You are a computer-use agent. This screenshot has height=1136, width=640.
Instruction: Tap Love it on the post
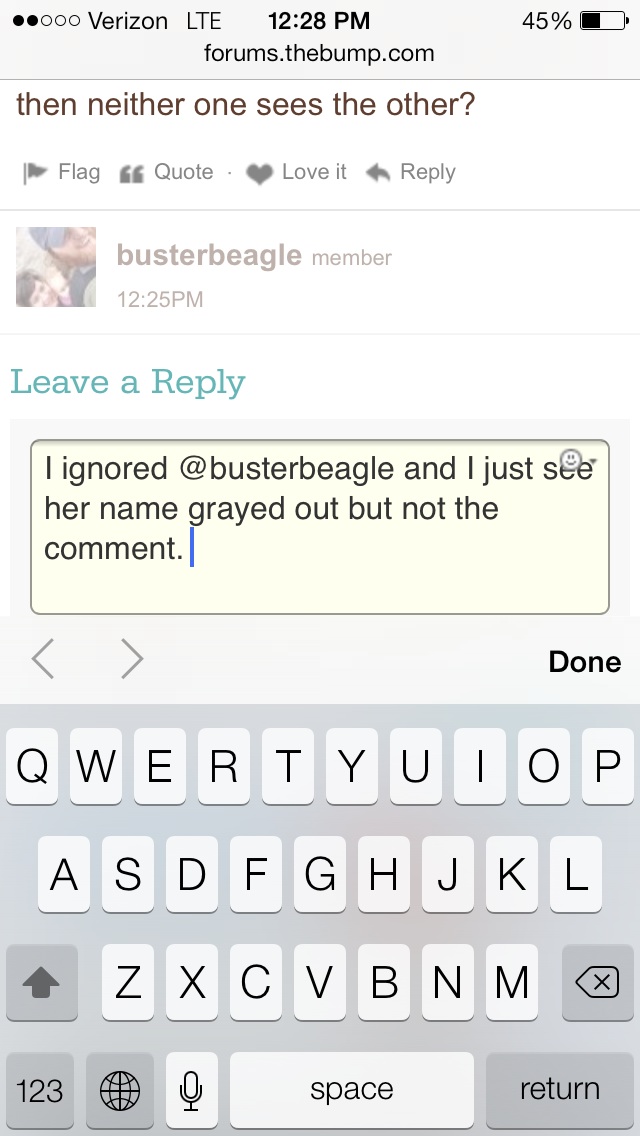point(297,173)
